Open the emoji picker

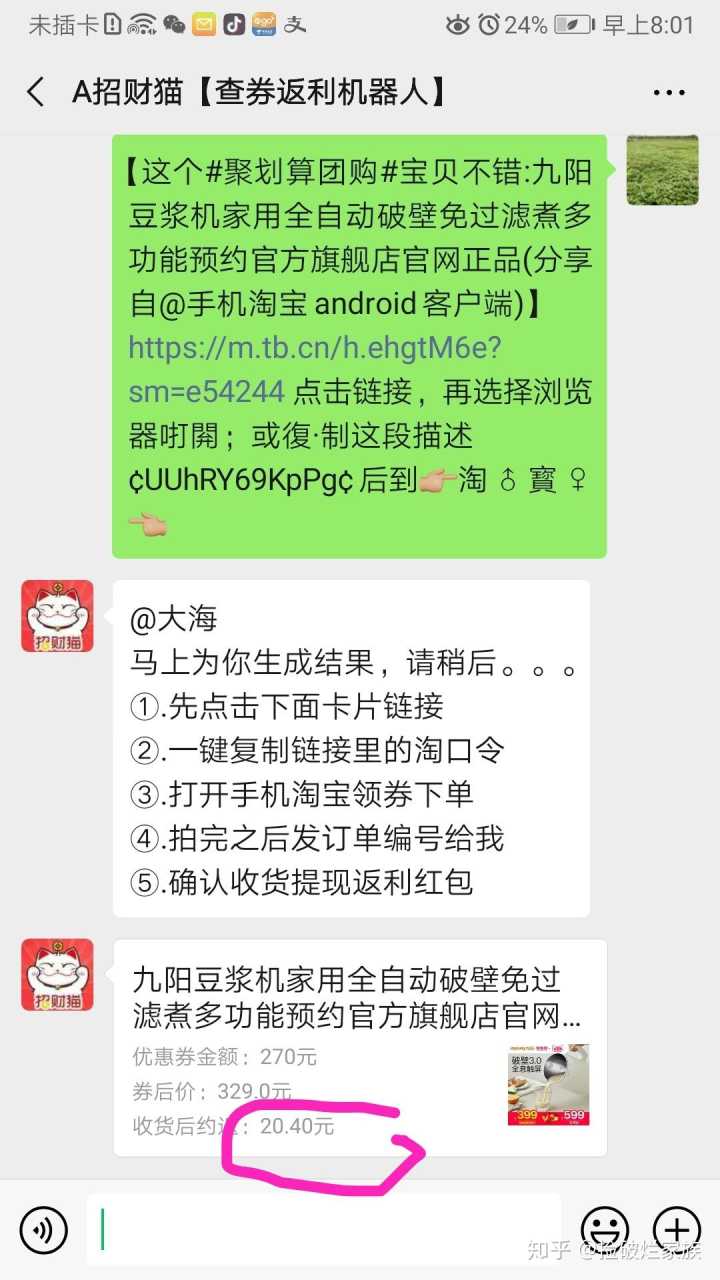pyautogui.click(x=605, y=1230)
